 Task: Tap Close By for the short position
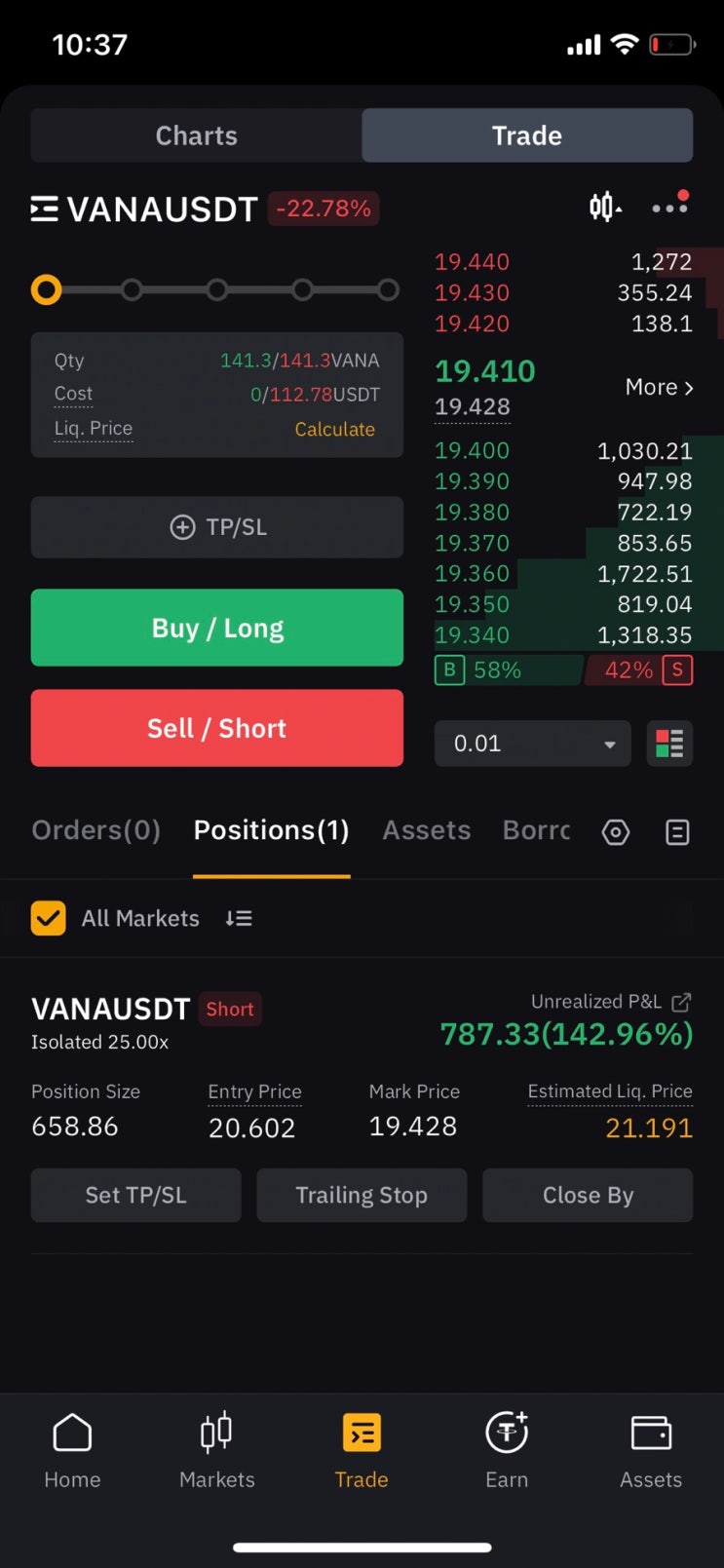[588, 1195]
